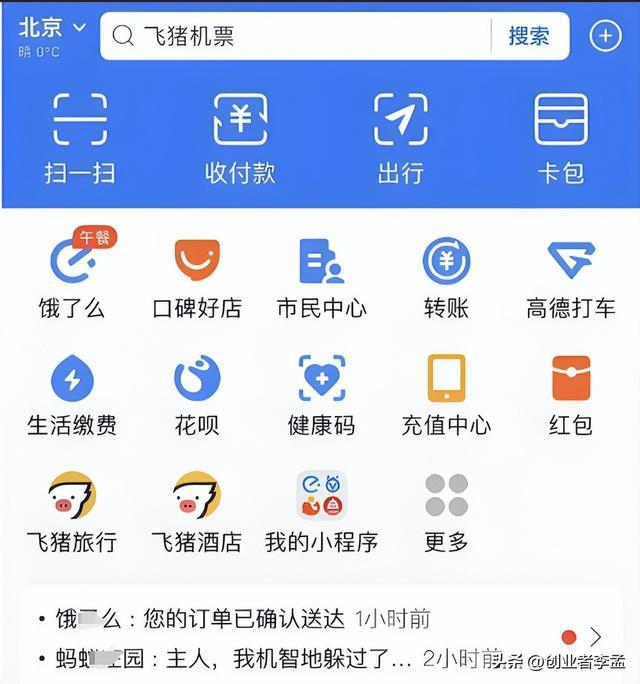Launch 饿了么 food delivery
Viewport: 640px width, 684px height.
point(72,275)
